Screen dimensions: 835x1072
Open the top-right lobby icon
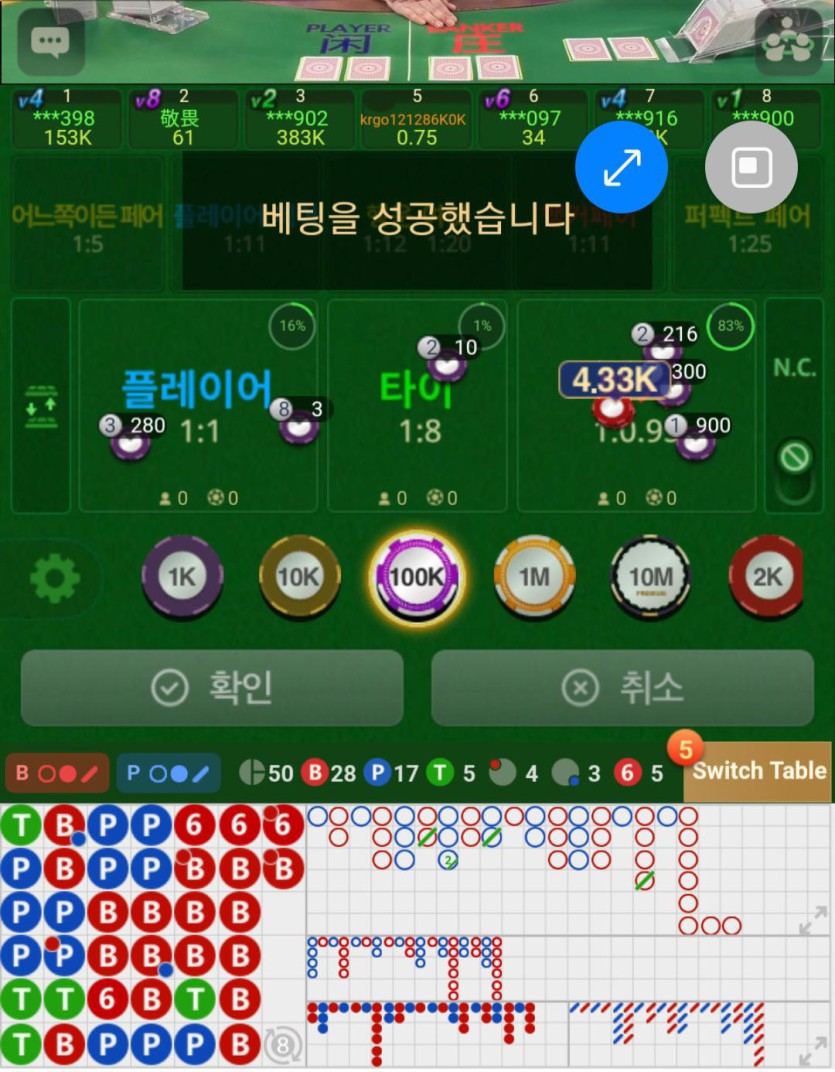tap(787, 42)
